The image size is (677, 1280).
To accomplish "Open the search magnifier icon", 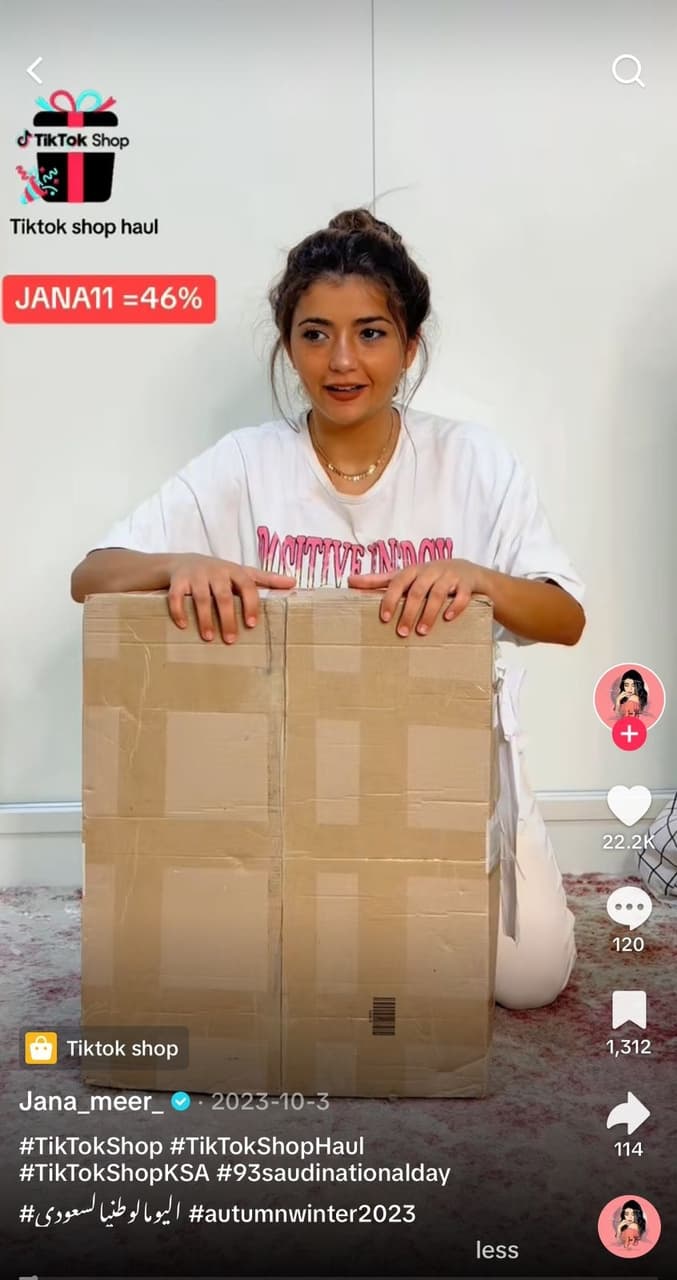I will tap(628, 70).
